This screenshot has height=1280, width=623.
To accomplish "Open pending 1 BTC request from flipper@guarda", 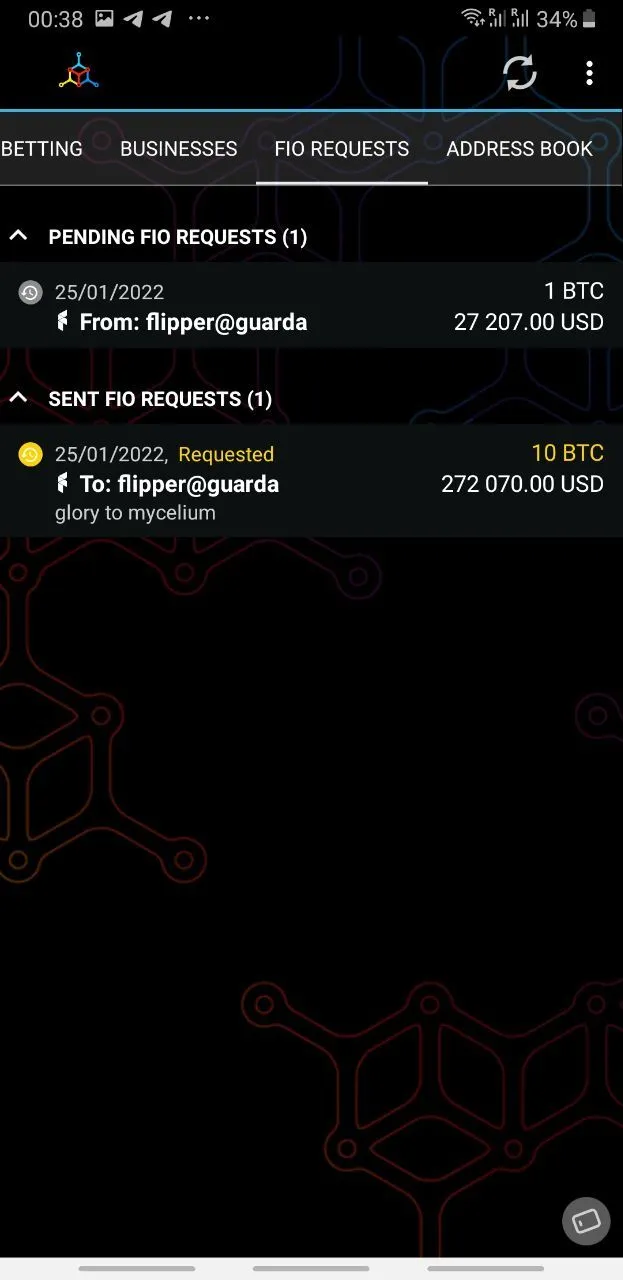I will point(311,306).
